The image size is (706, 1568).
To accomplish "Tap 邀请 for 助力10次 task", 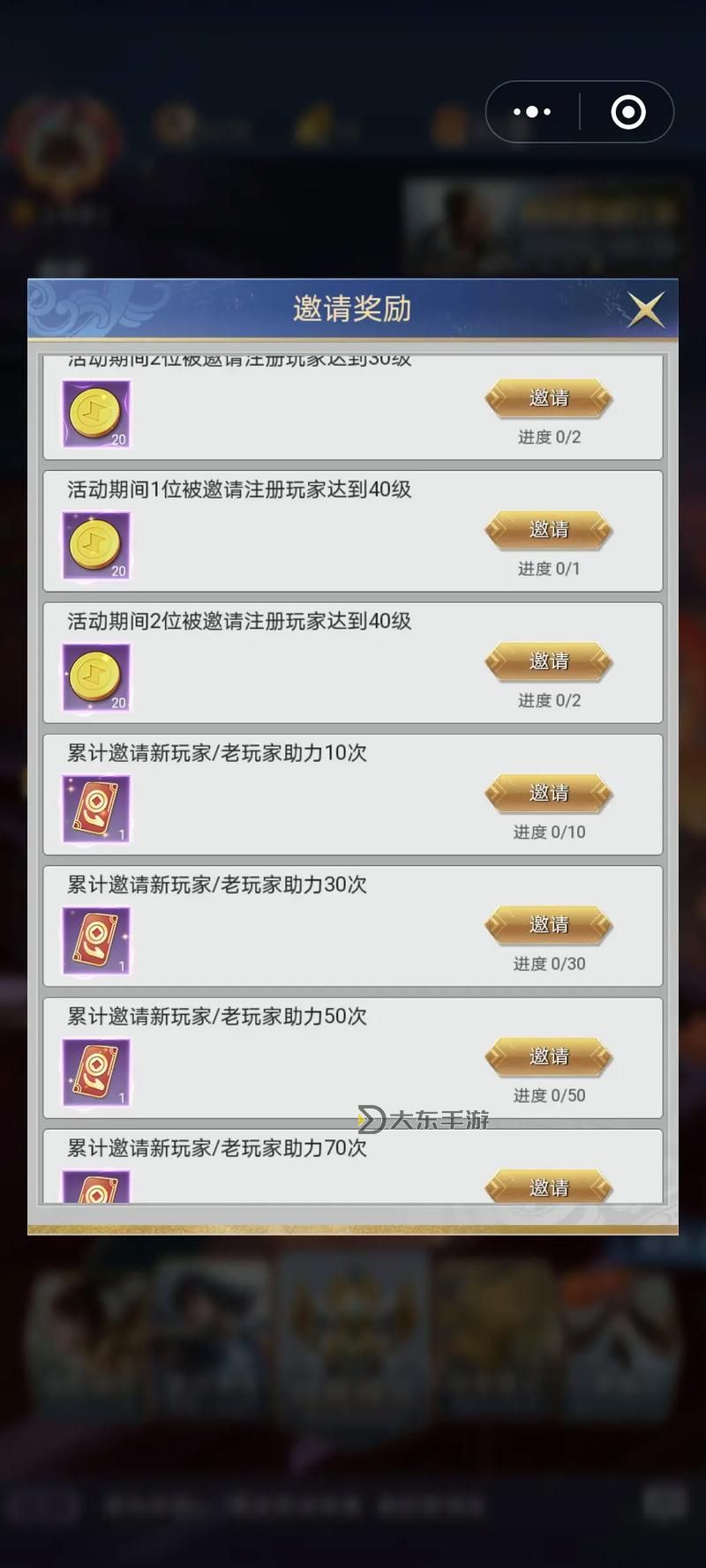I will click(548, 793).
